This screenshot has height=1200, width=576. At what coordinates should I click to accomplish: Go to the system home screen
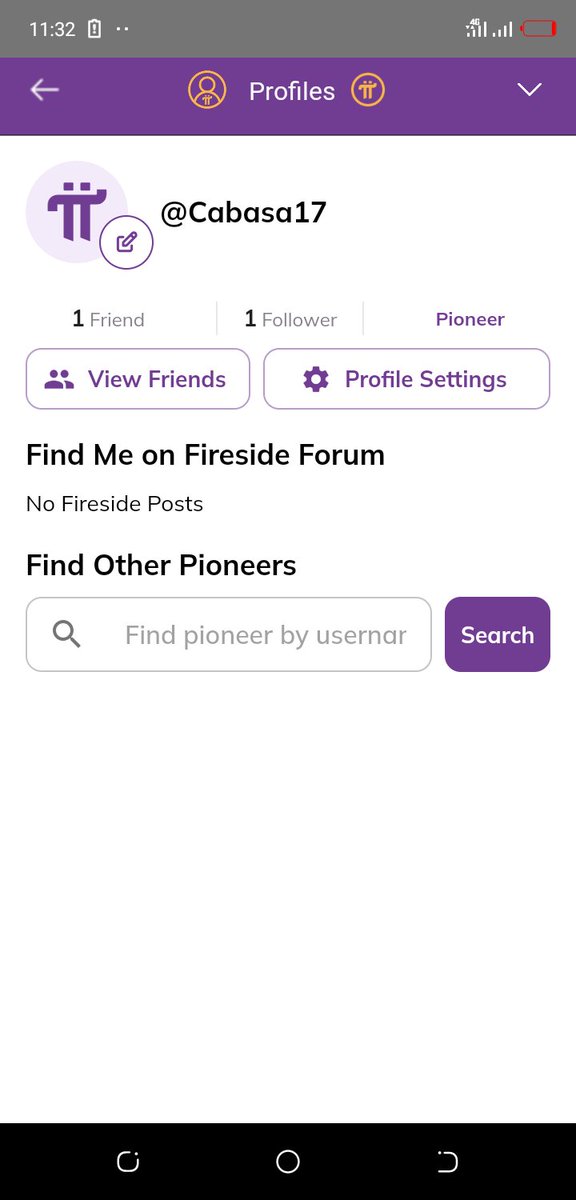point(288,1161)
